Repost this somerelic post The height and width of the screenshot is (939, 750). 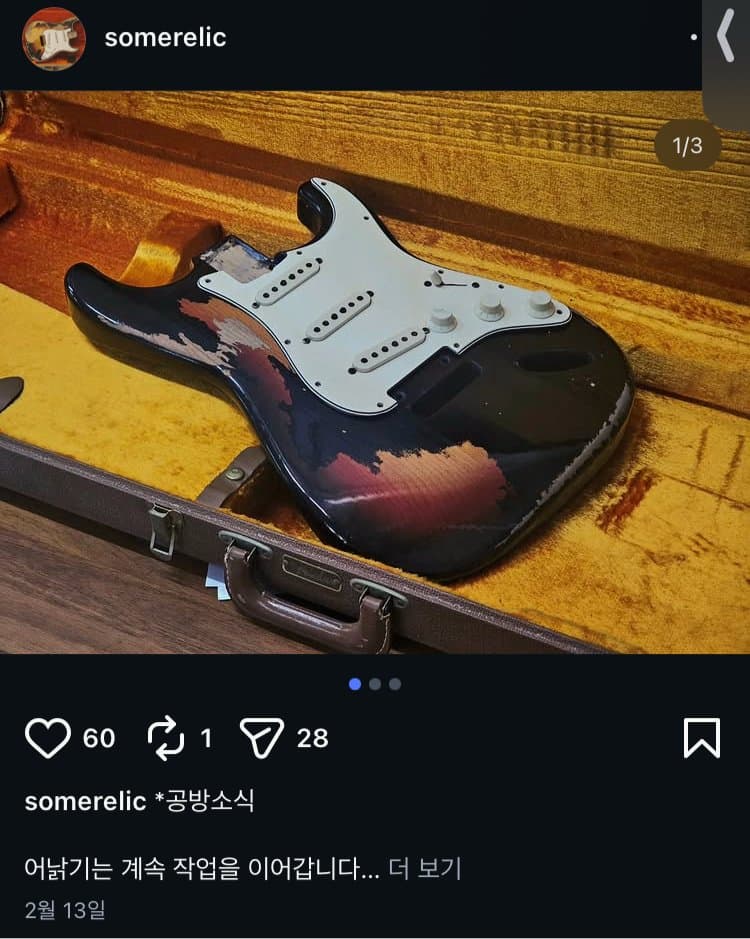tap(166, 738)
